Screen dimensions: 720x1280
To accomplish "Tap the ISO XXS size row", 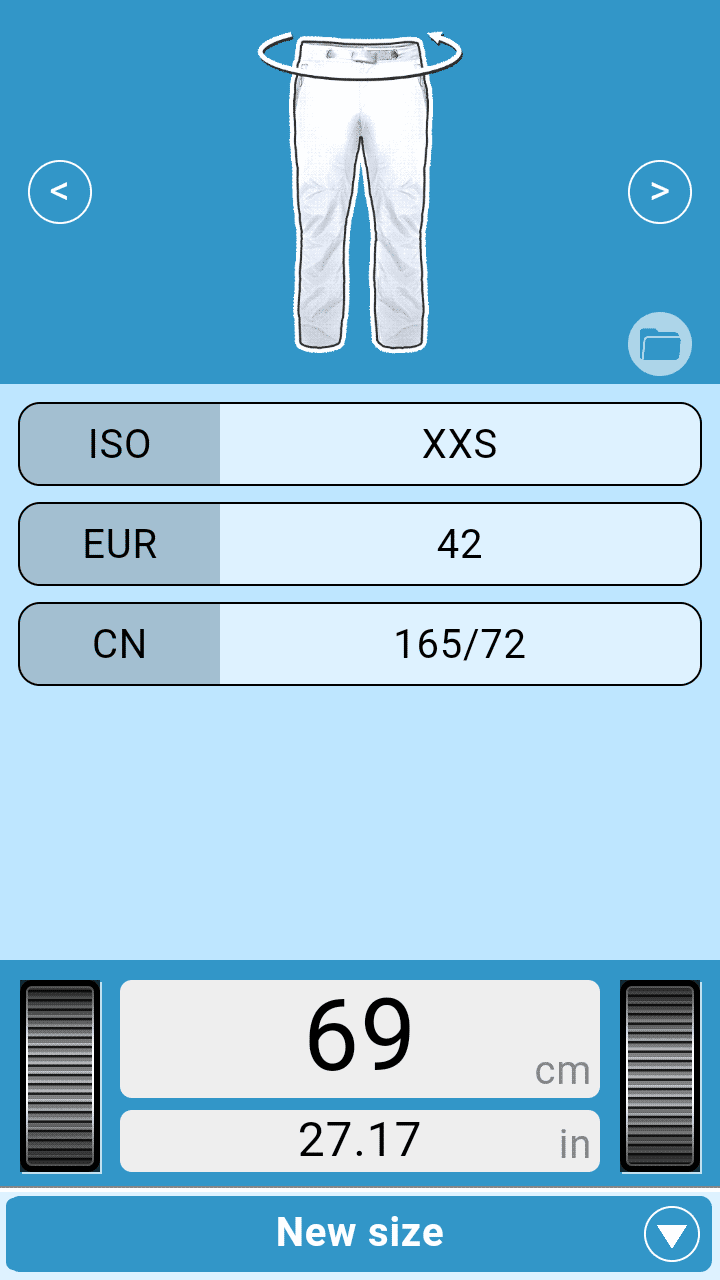I will click(360, 444).
